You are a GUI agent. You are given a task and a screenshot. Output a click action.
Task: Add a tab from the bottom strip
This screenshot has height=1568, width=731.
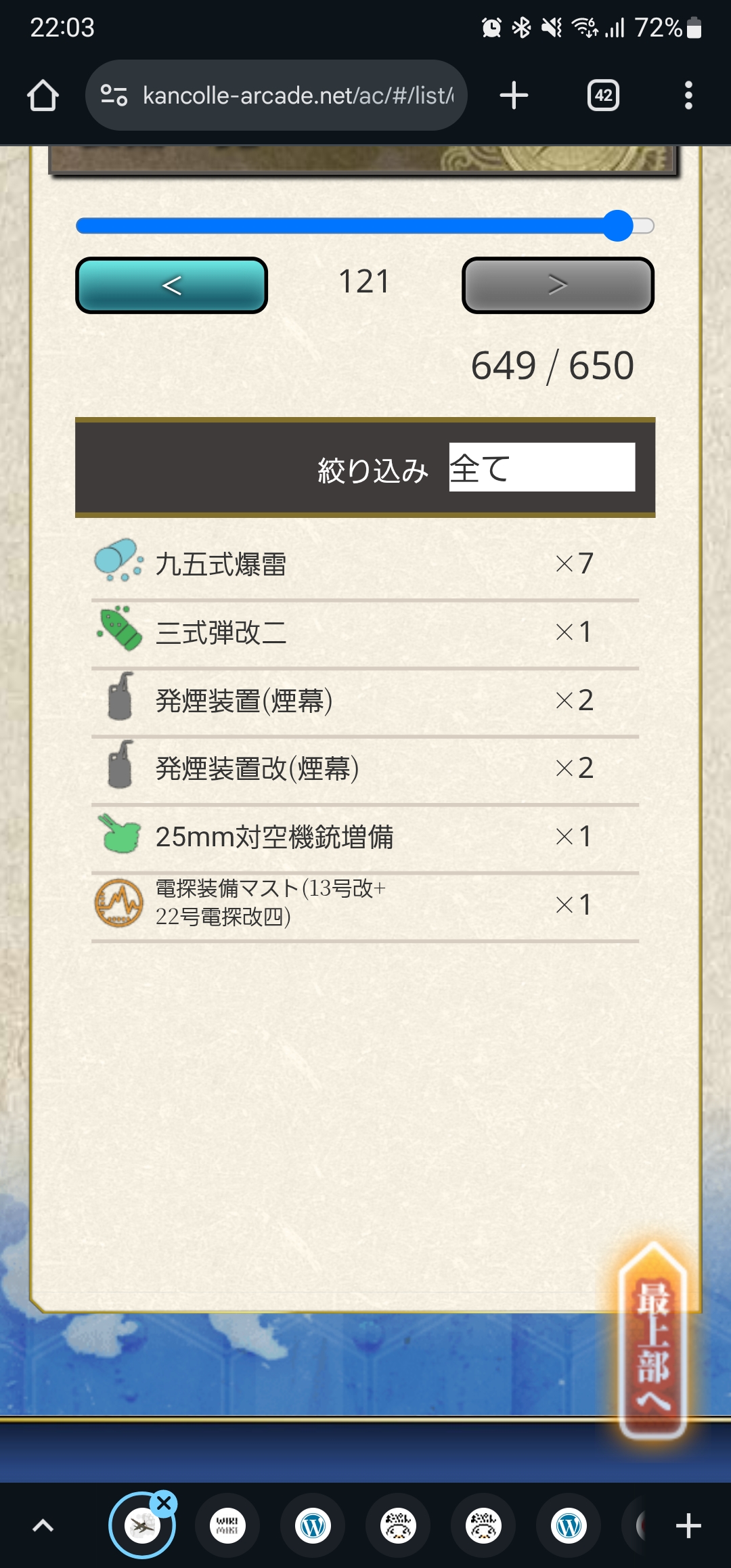tap(688, 1526)
